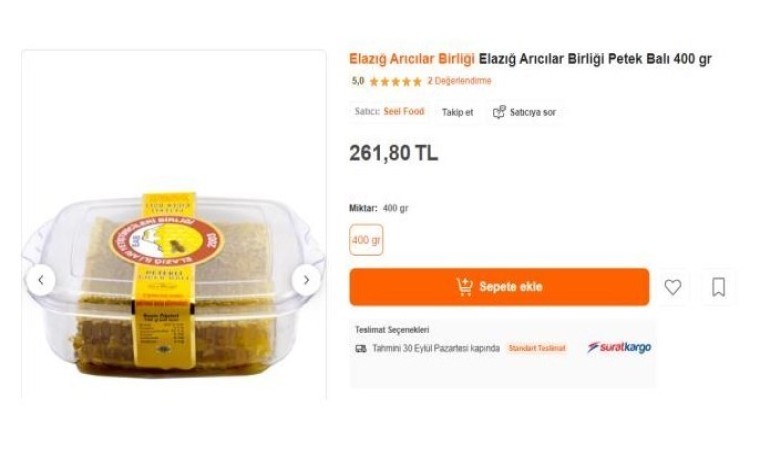
Task: Add product to favorites with heart icon
Action: [x=673, y=287]
